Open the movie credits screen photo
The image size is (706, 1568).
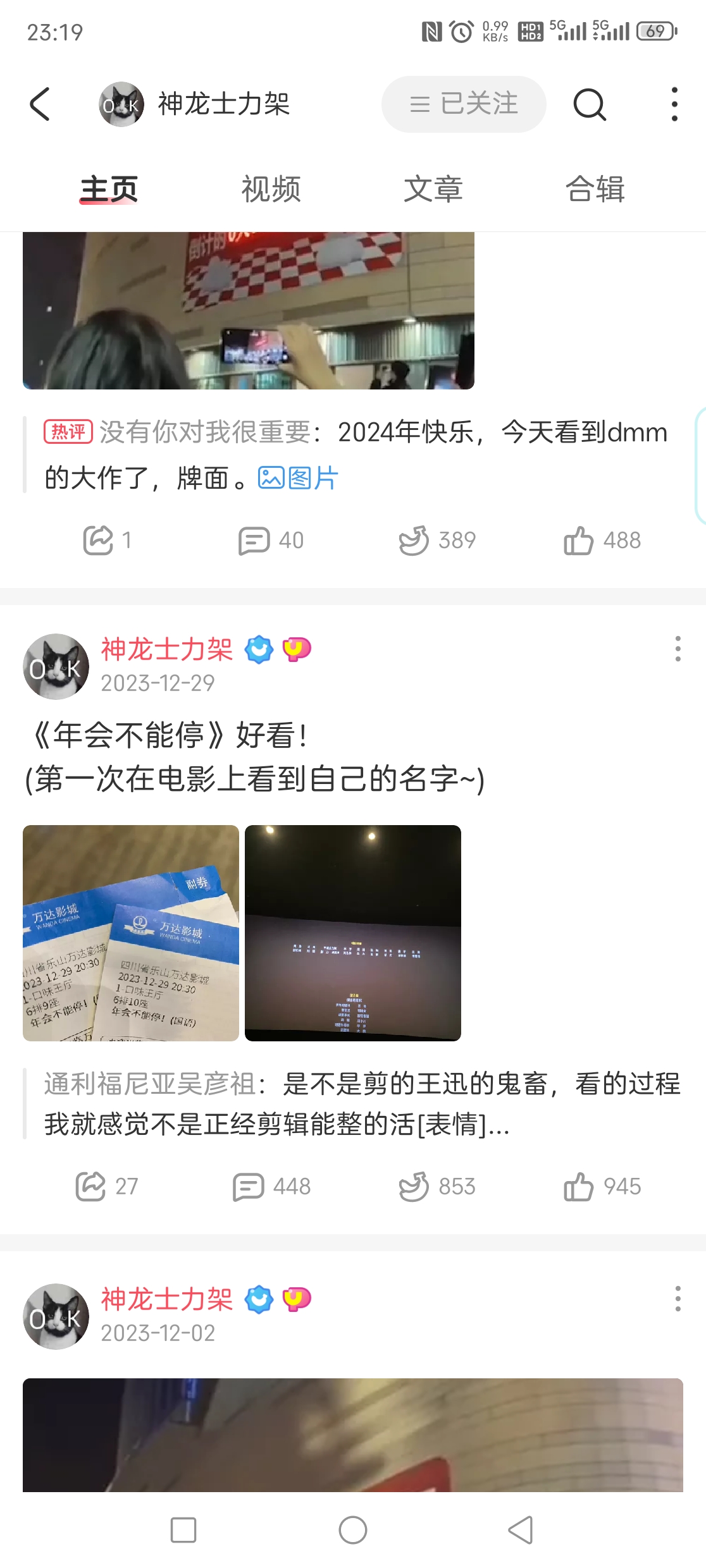coord(353,933)
